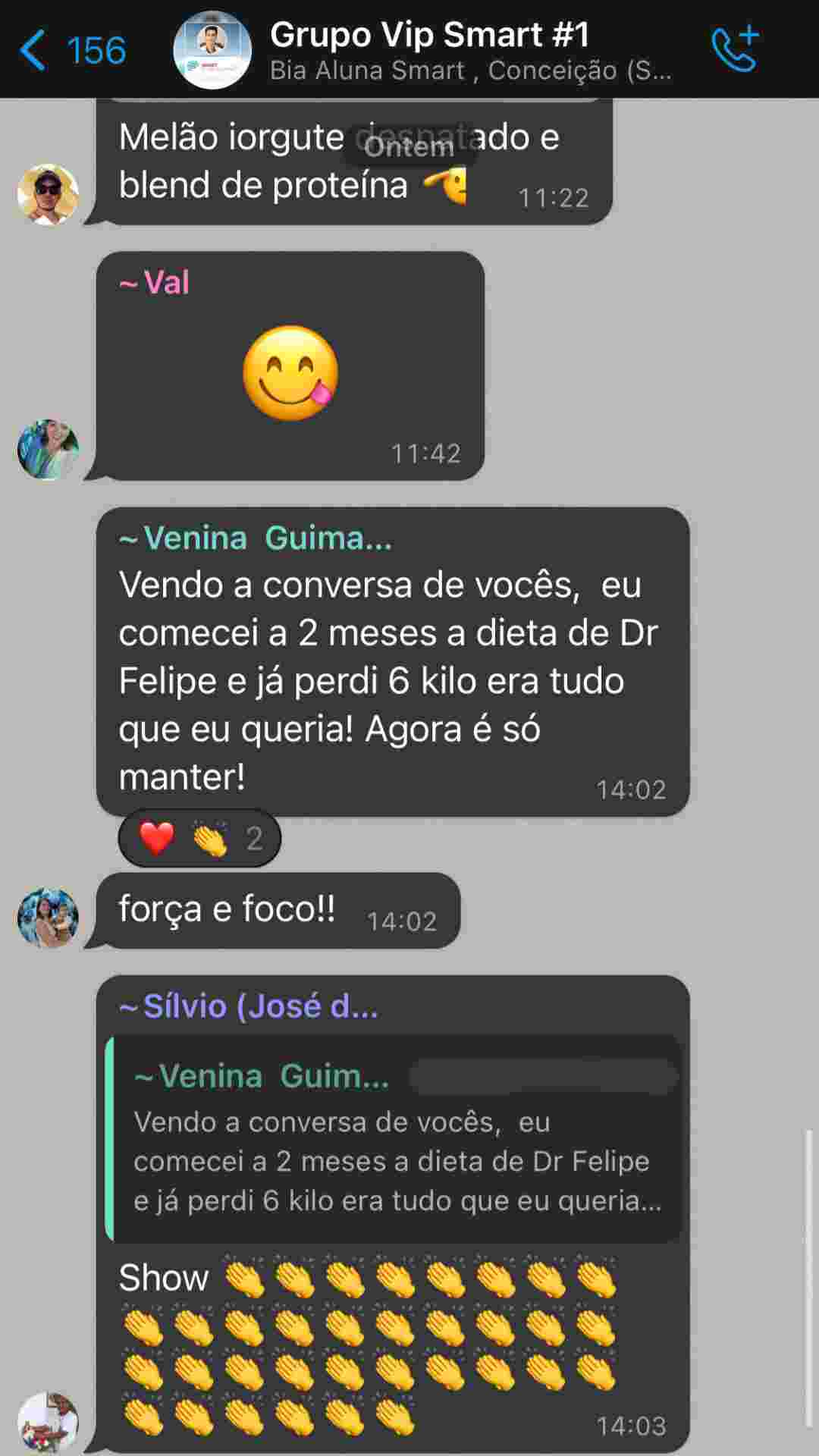
Task: Open avatar next to força e foco message
Action: (48, 918)
